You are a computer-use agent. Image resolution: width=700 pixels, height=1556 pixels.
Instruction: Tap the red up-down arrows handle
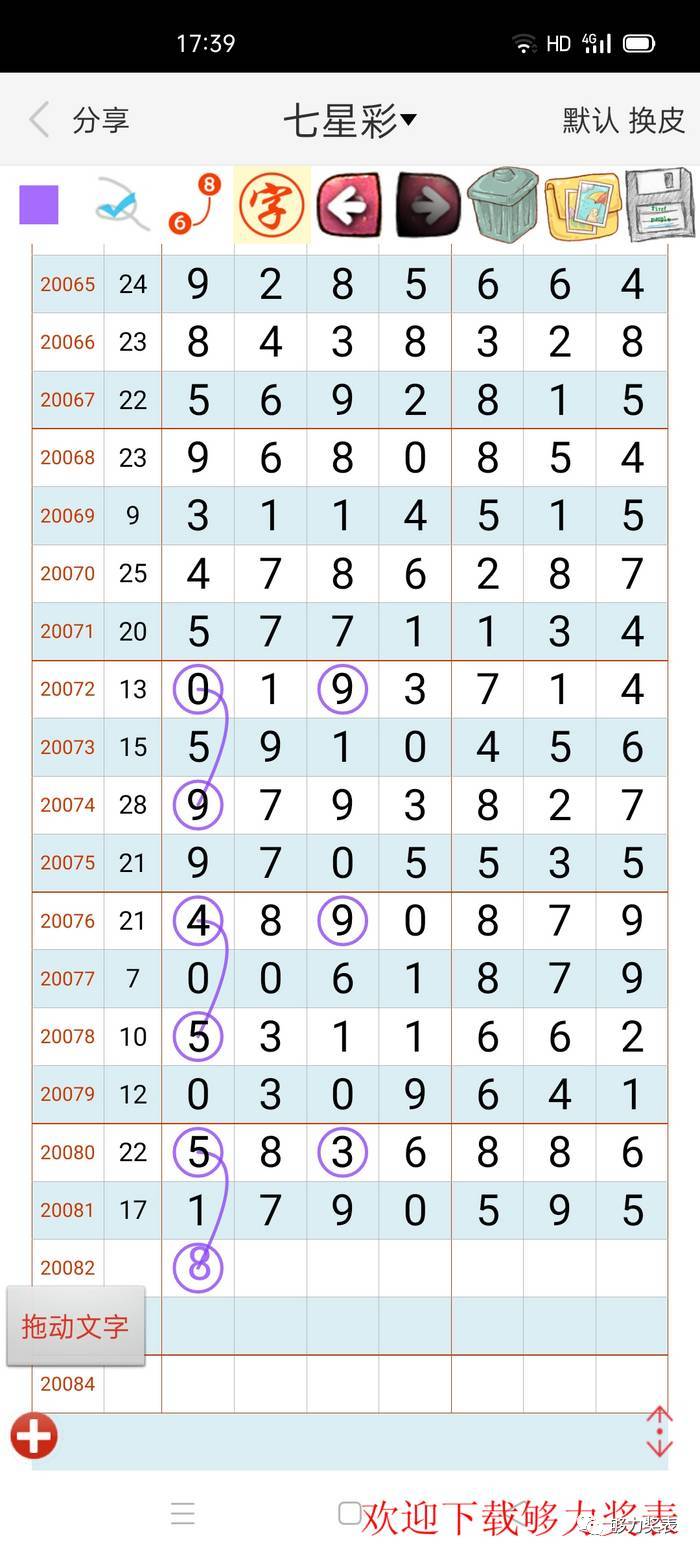[659, 1432]
